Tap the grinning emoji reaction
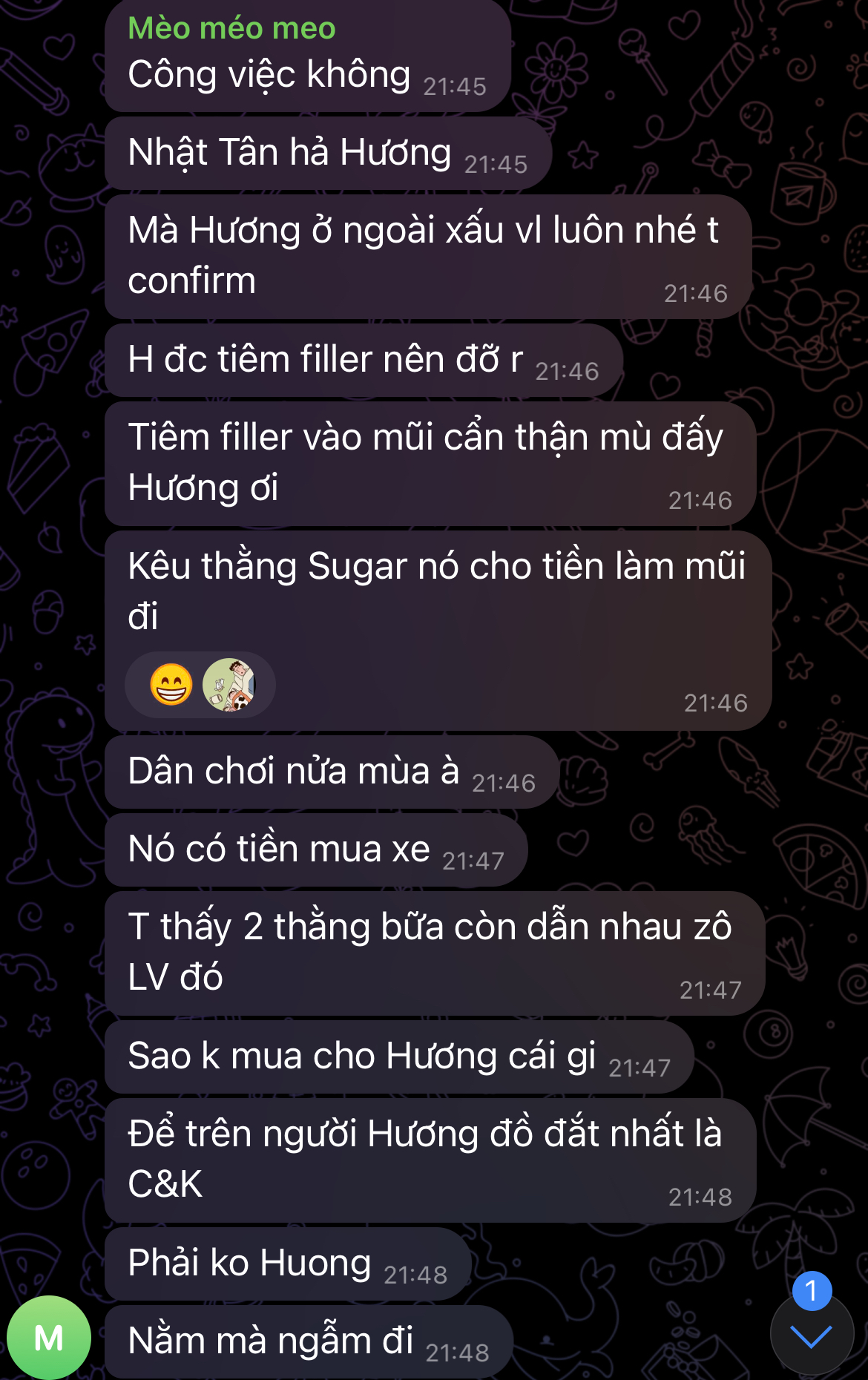 pyautogui.click(x=171, y=684)
